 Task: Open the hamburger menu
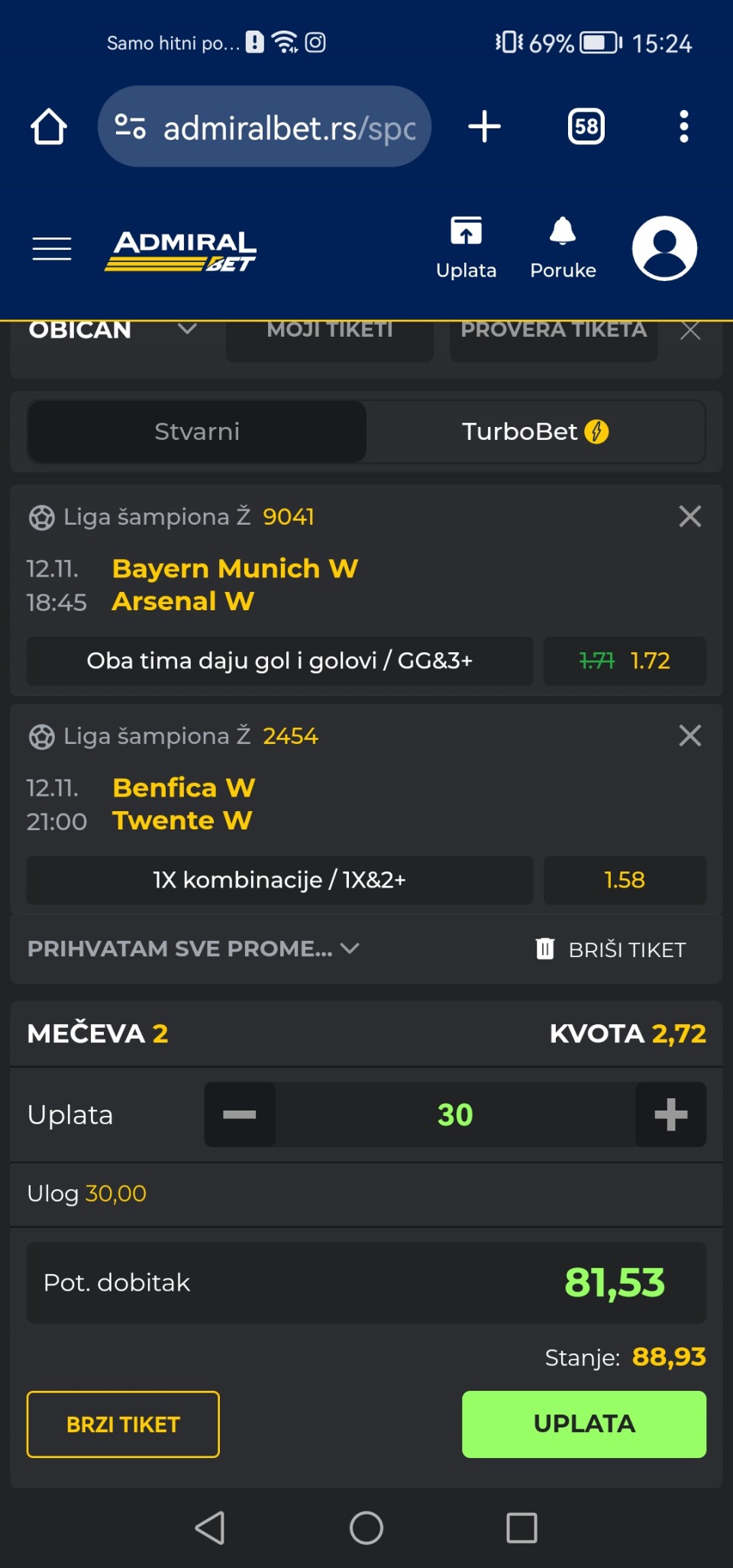click(x=52, y=249)
